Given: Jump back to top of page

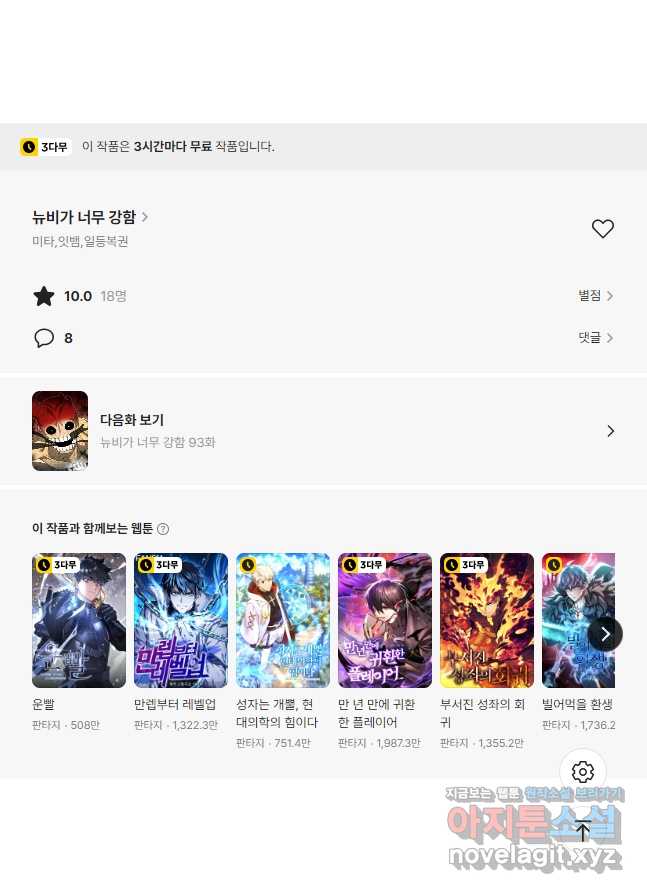Looking at the screenshot, I should [583, 830].
